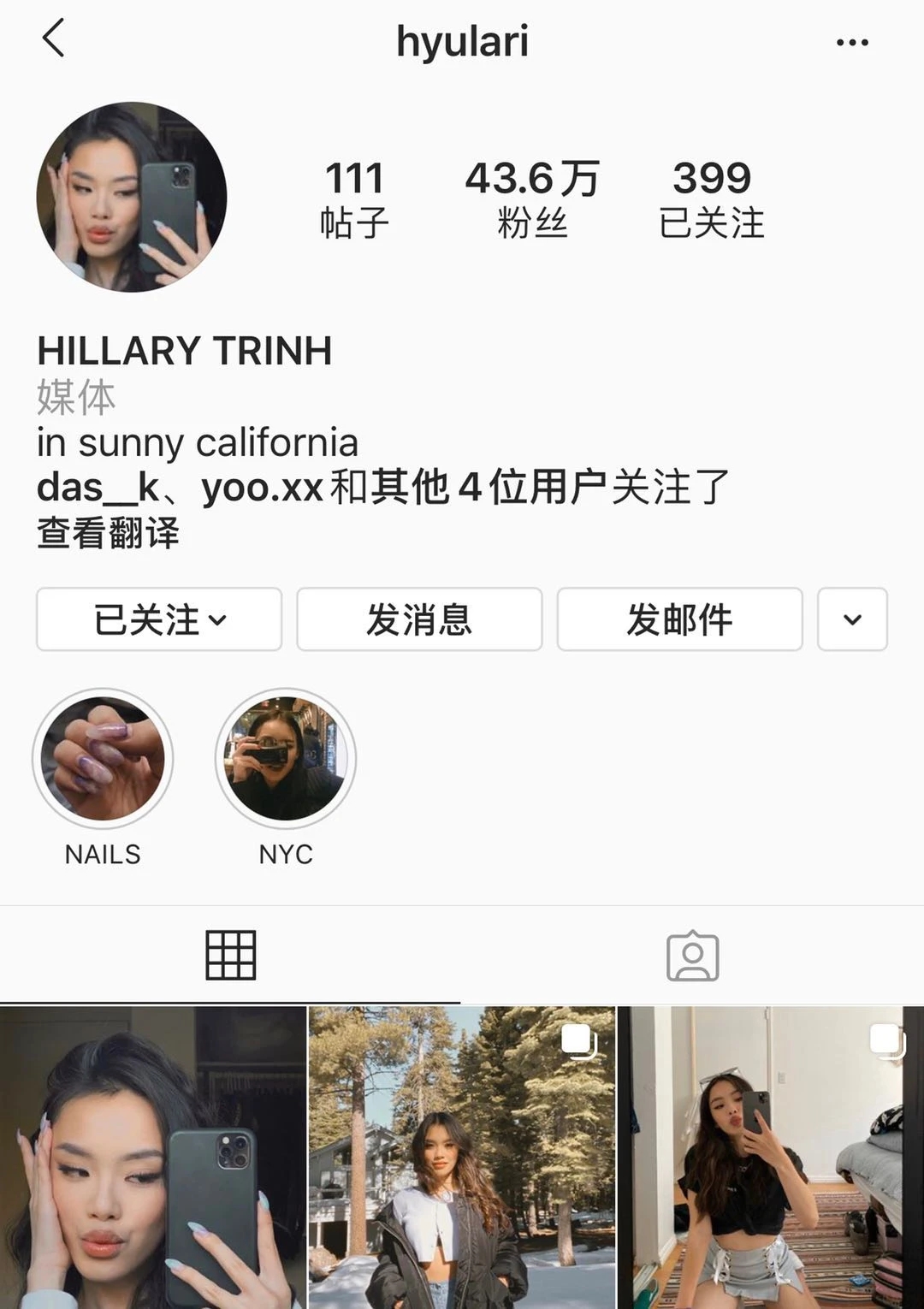
Task: Switch to the tagged photos tab
Action: click(692, 955)
